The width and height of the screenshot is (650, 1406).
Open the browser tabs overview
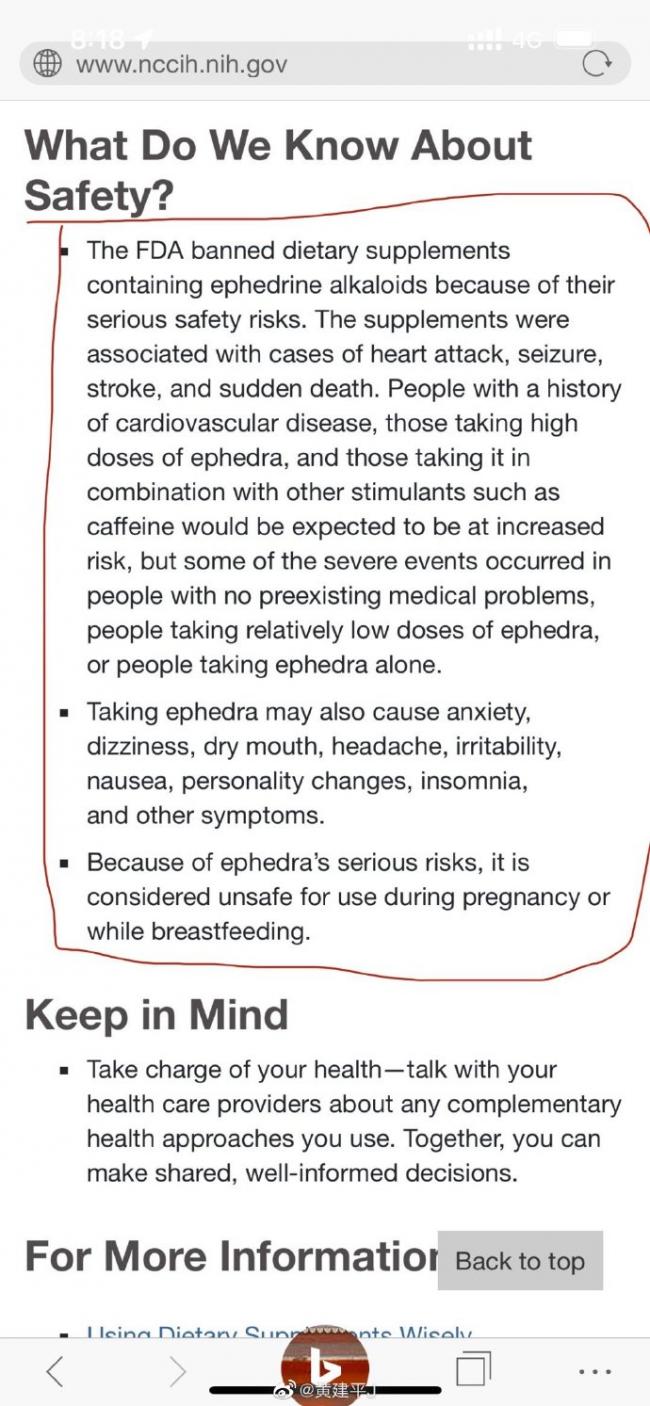pos(473,1370)
